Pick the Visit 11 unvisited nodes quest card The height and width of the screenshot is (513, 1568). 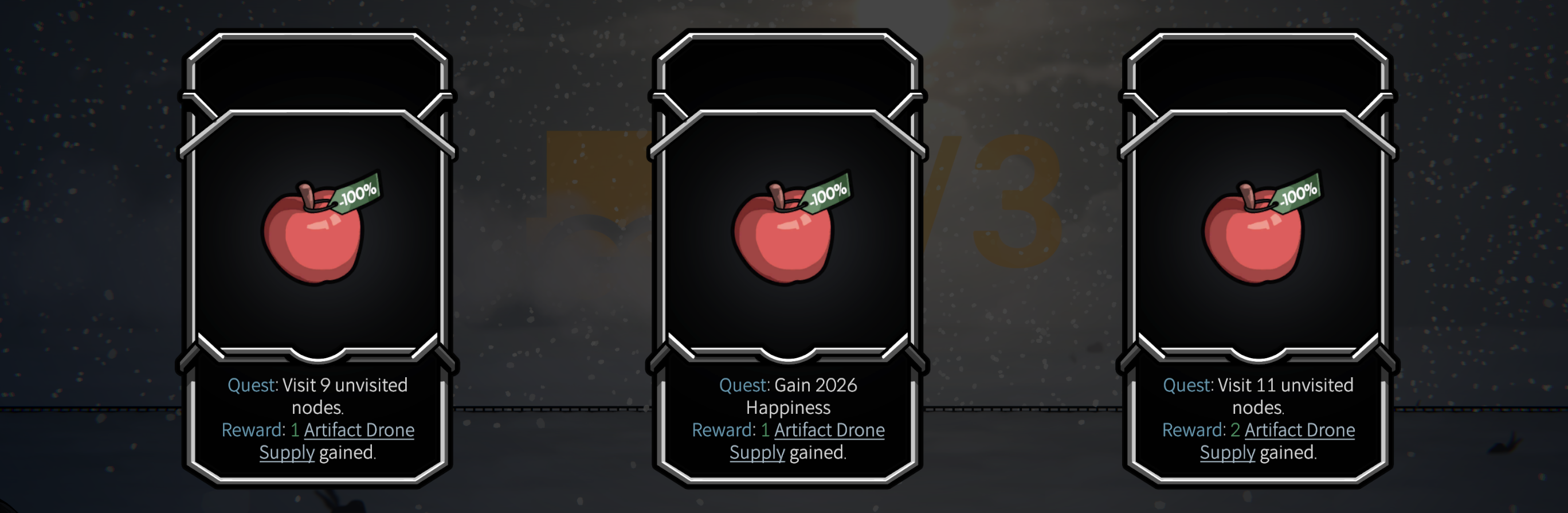tap(1257, 258)
